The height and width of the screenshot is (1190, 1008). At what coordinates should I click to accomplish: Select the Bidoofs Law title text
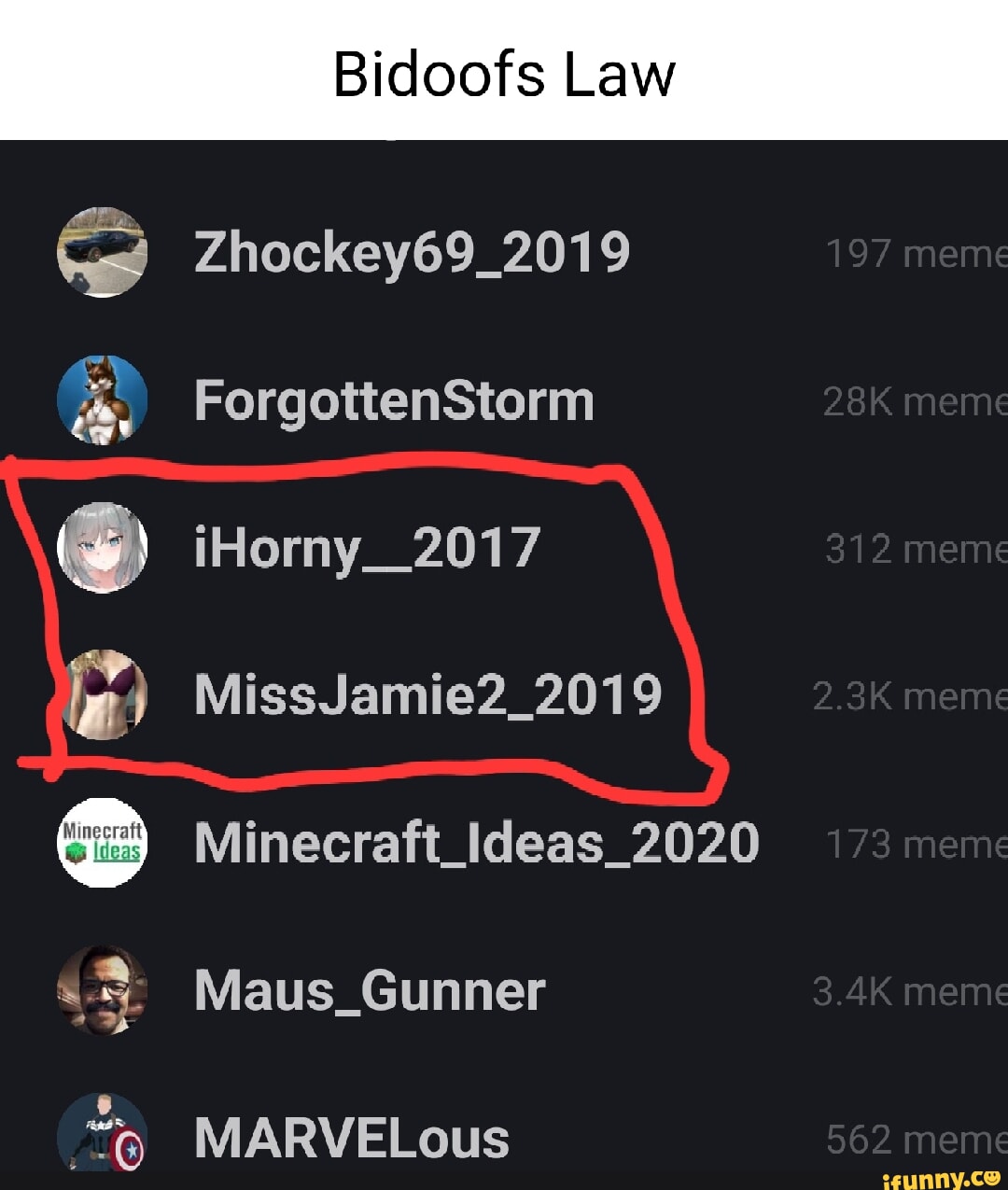(x=504, y=77)
